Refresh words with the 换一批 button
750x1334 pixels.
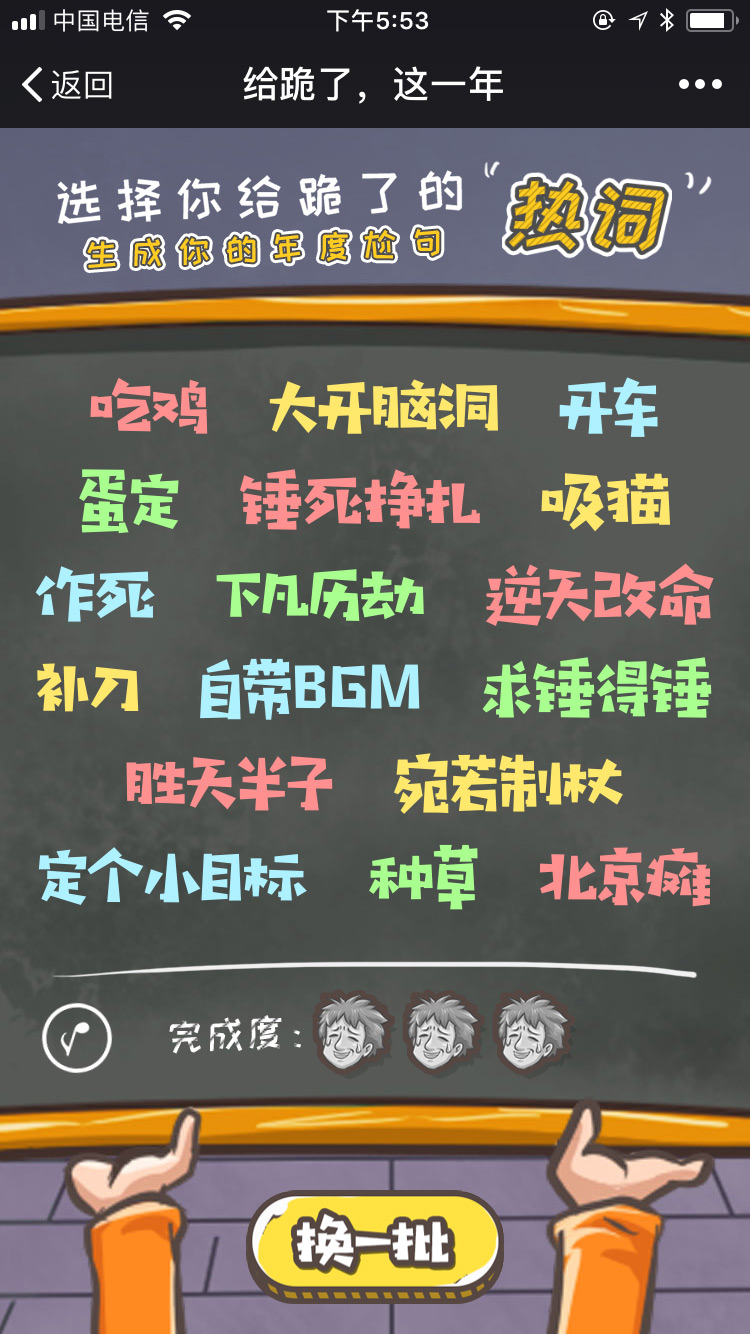[x=374, y=1245]
